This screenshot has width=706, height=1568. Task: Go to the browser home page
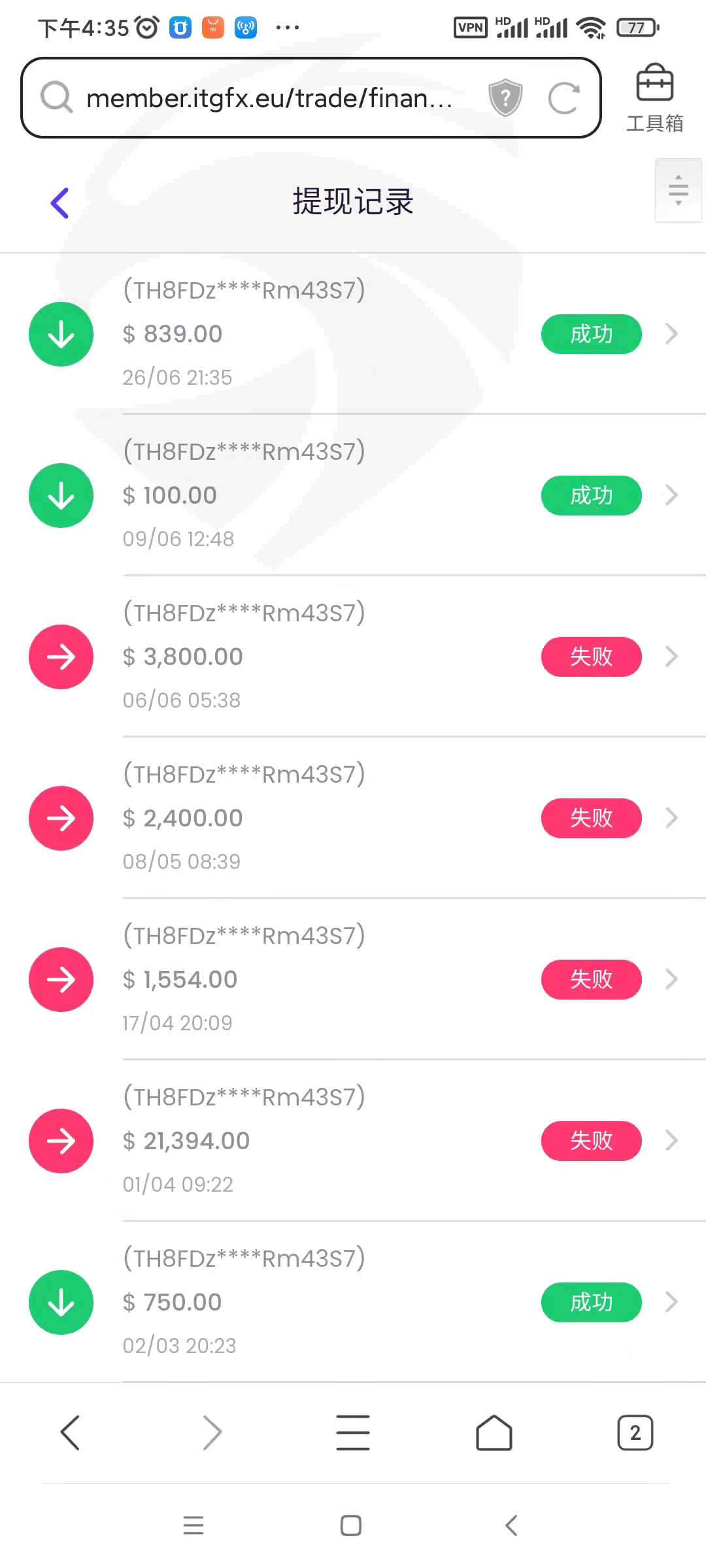click(494, 1433)
